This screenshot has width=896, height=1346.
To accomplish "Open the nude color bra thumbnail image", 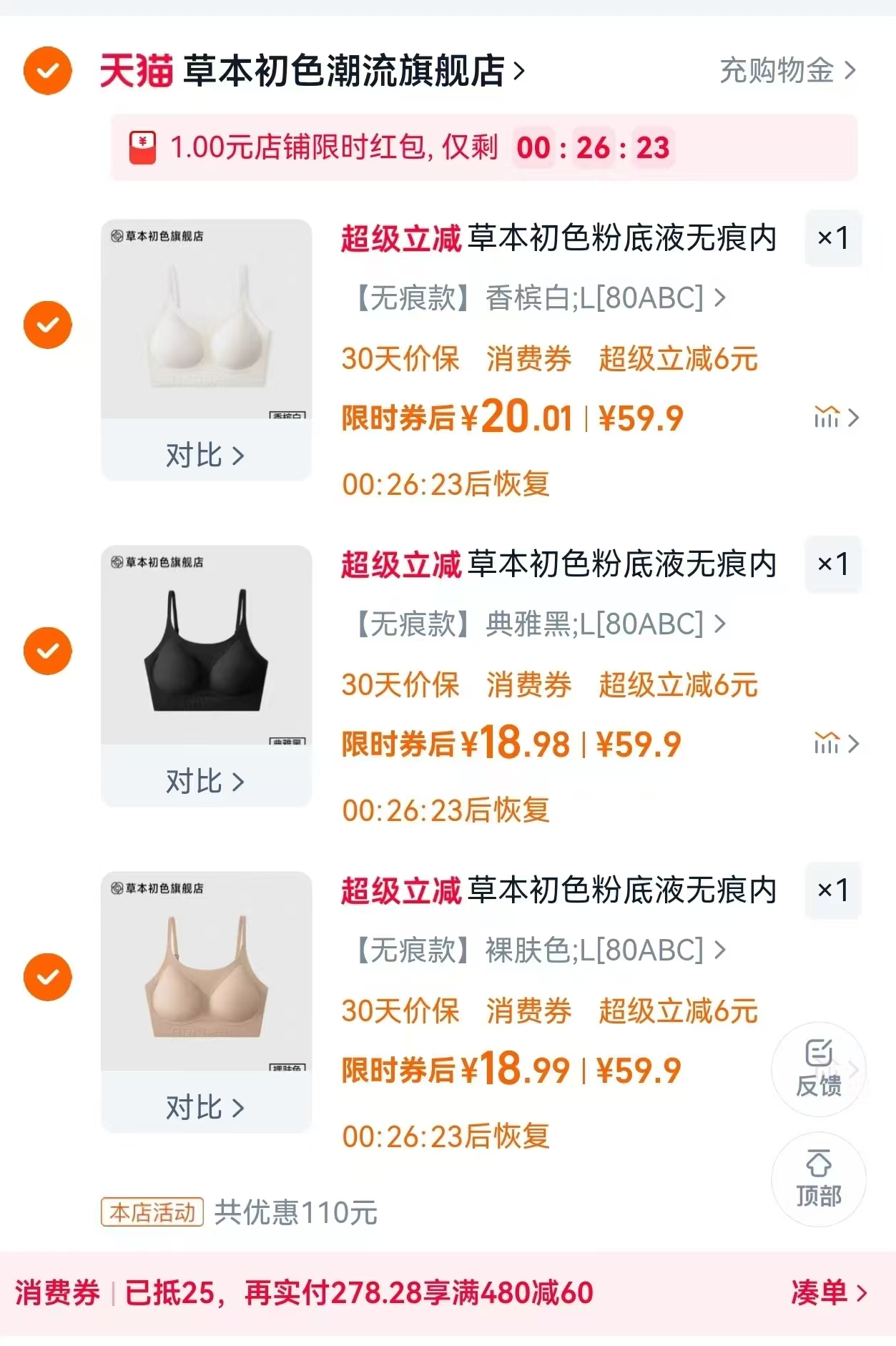I will tap(206, 976).
